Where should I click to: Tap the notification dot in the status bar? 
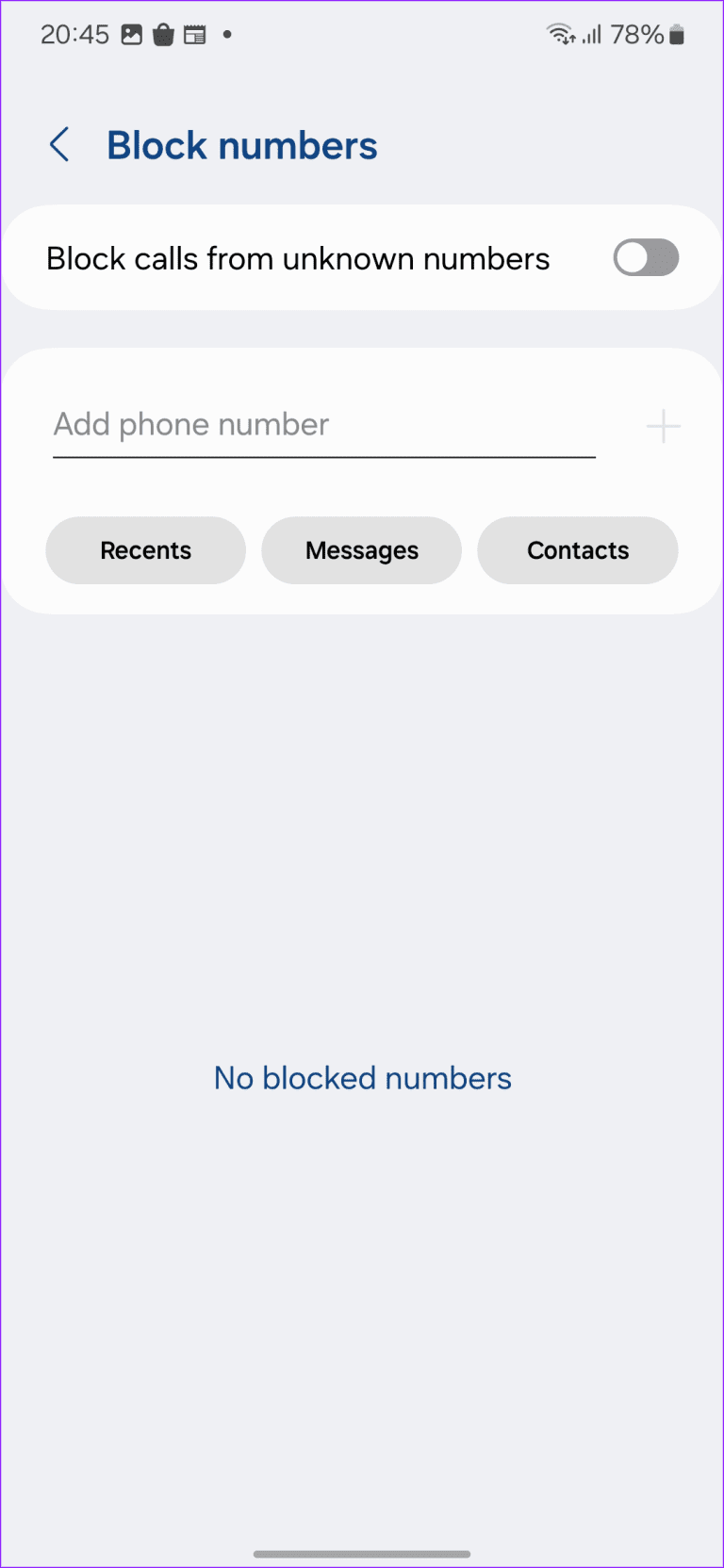pyautogui.click(x=226, y=34)
